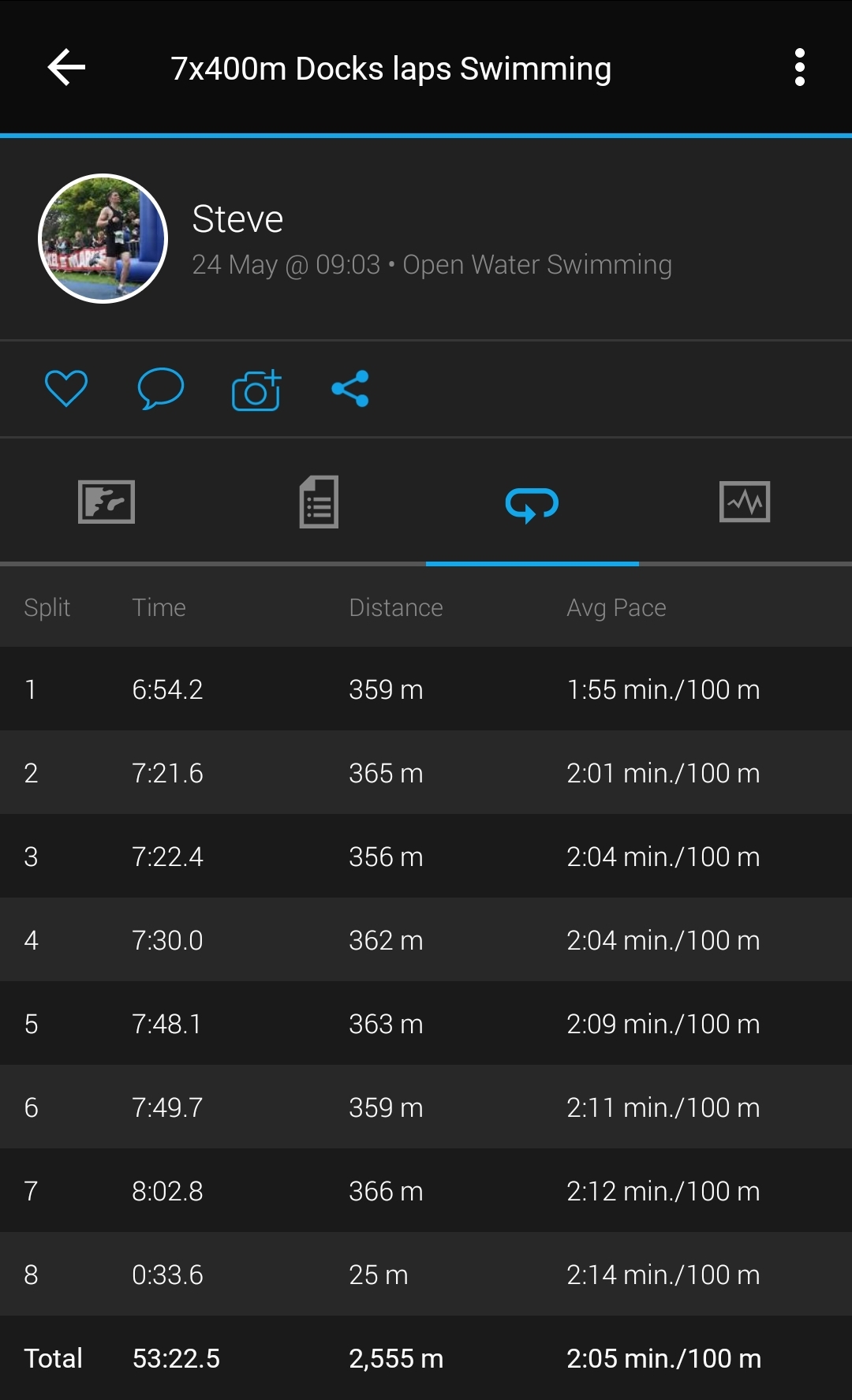Switch to the charts tab

745,502
